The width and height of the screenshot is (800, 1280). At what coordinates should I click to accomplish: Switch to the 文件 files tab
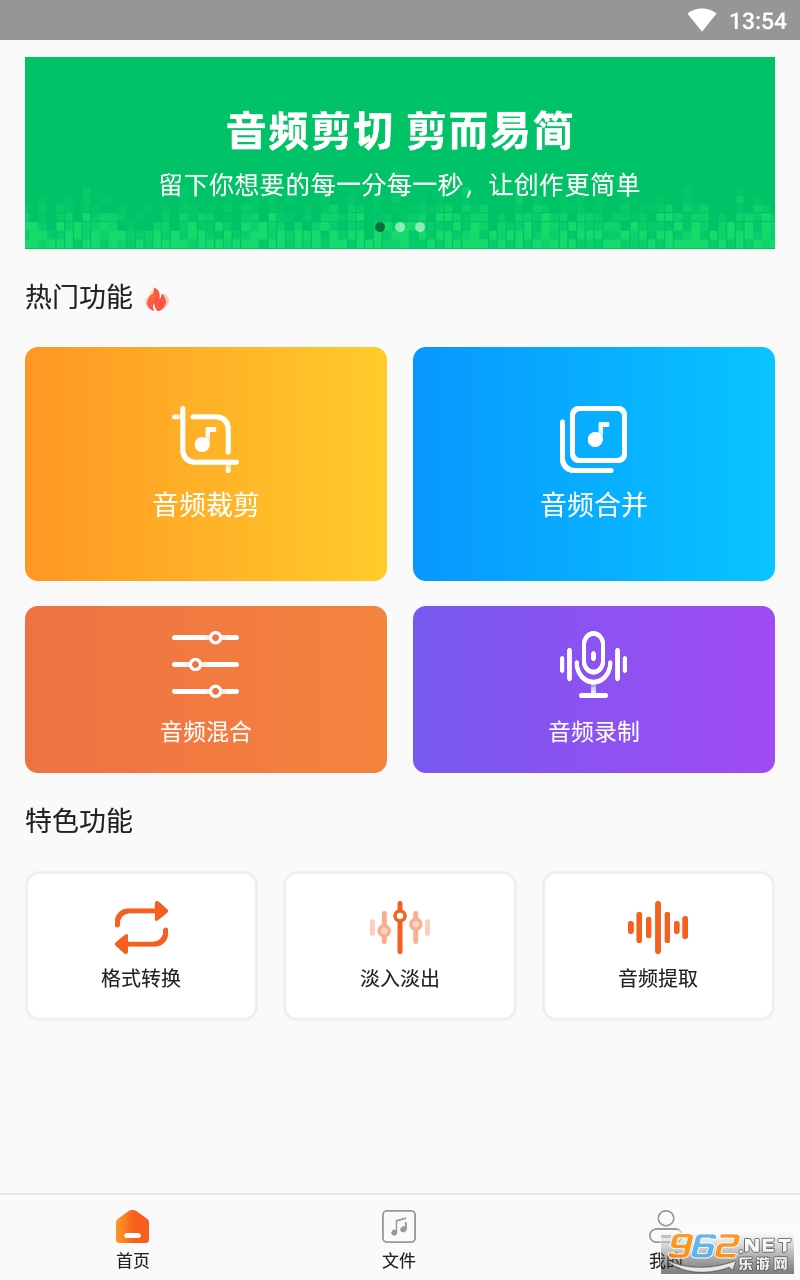[x=399, y=1239]
